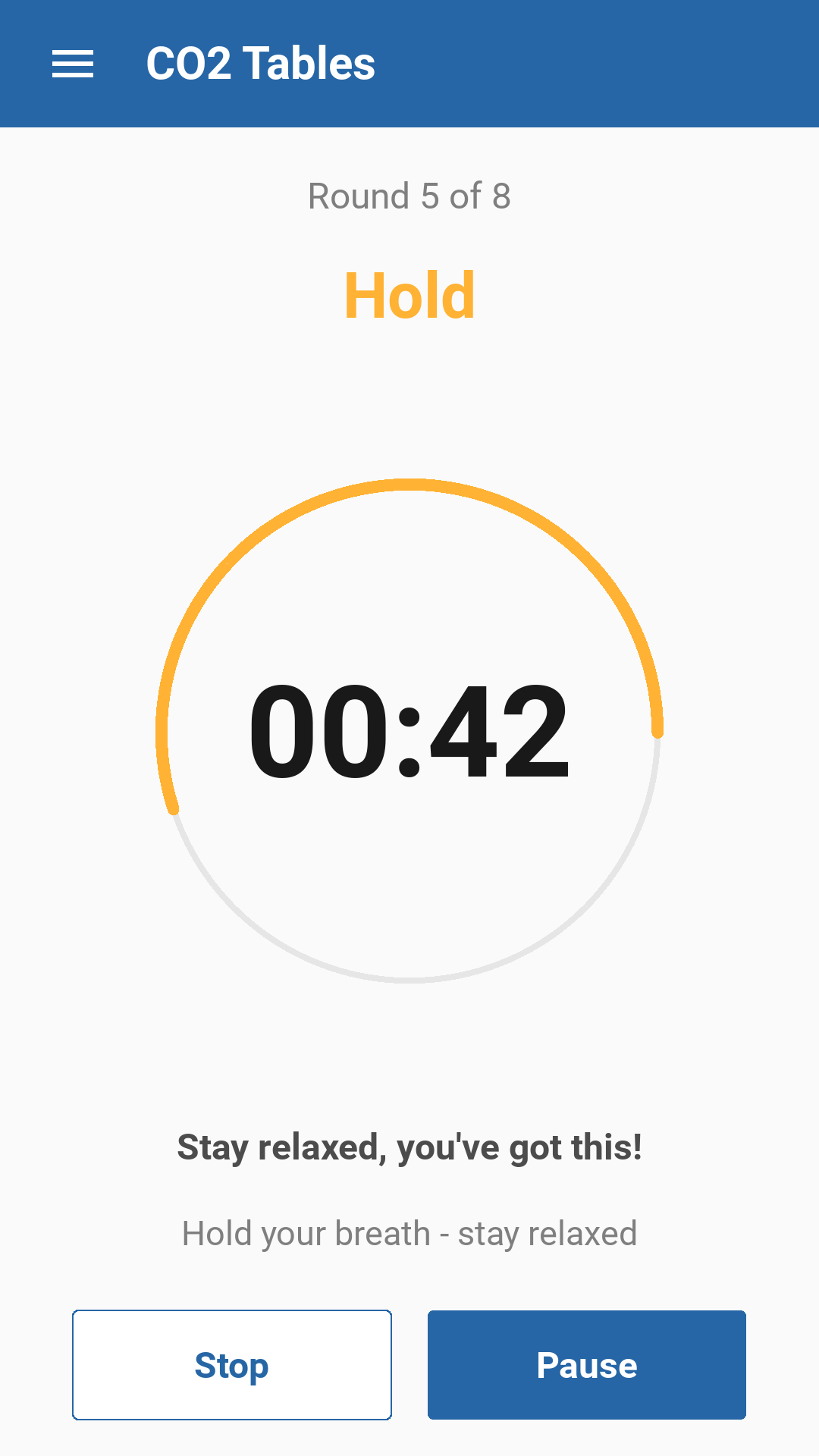This screenshot has width=819, height=1456.
Task: Pause the breath hold timer
Action: point(587,1365)
